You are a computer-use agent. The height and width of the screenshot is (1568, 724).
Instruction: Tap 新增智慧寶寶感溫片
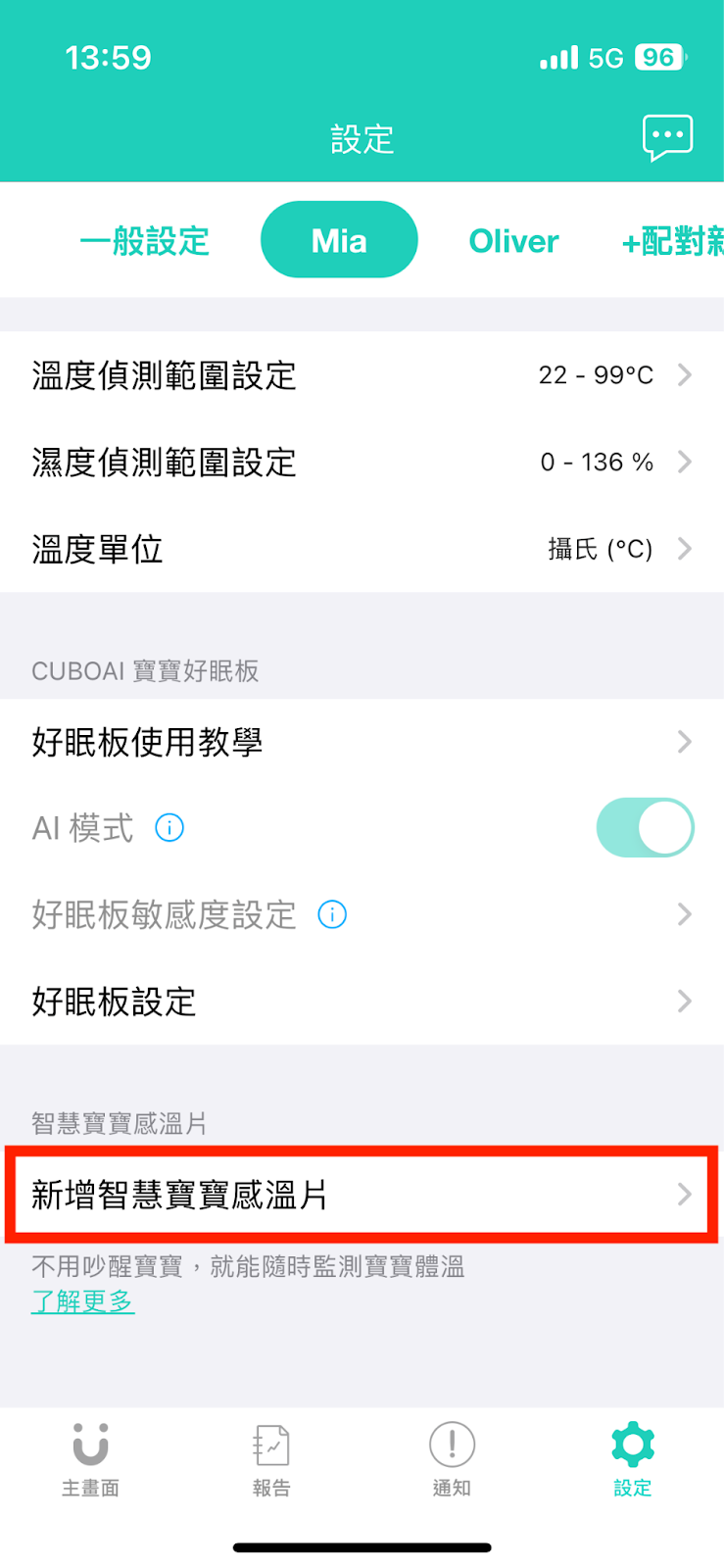[x=362, y=1195]
